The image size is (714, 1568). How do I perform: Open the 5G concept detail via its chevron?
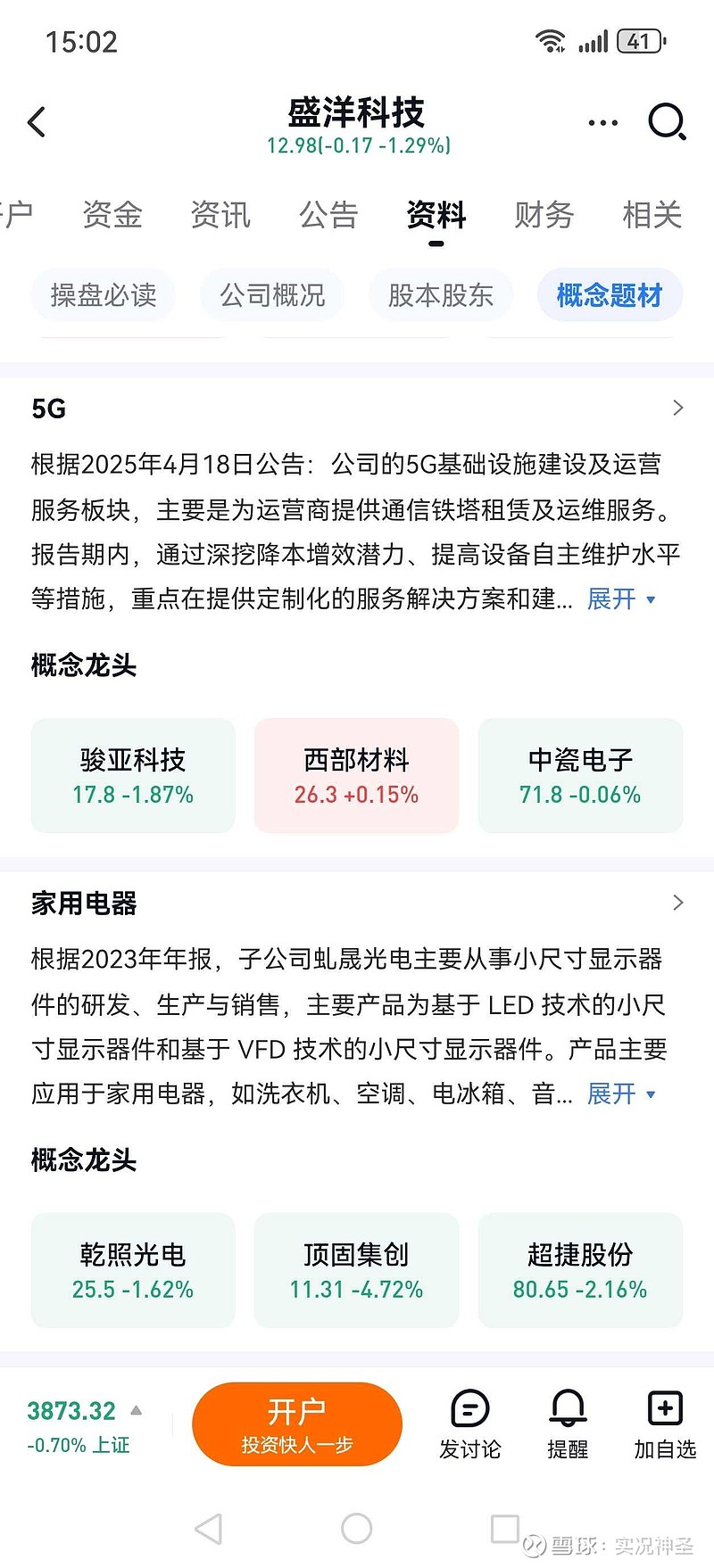(x=677, y=408)
